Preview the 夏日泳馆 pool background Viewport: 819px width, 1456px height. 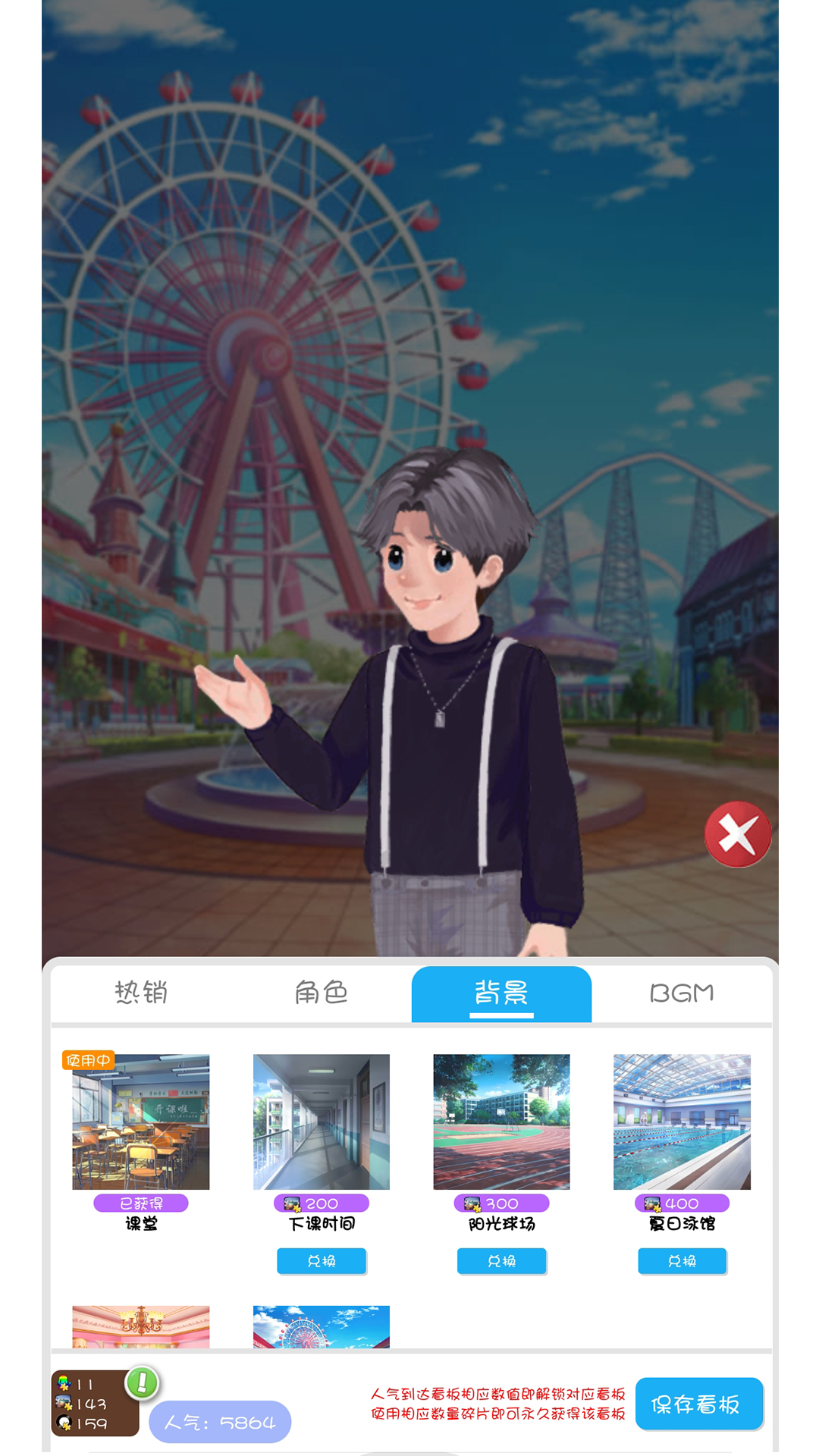pyautogui.click(x=681, y=1122)
